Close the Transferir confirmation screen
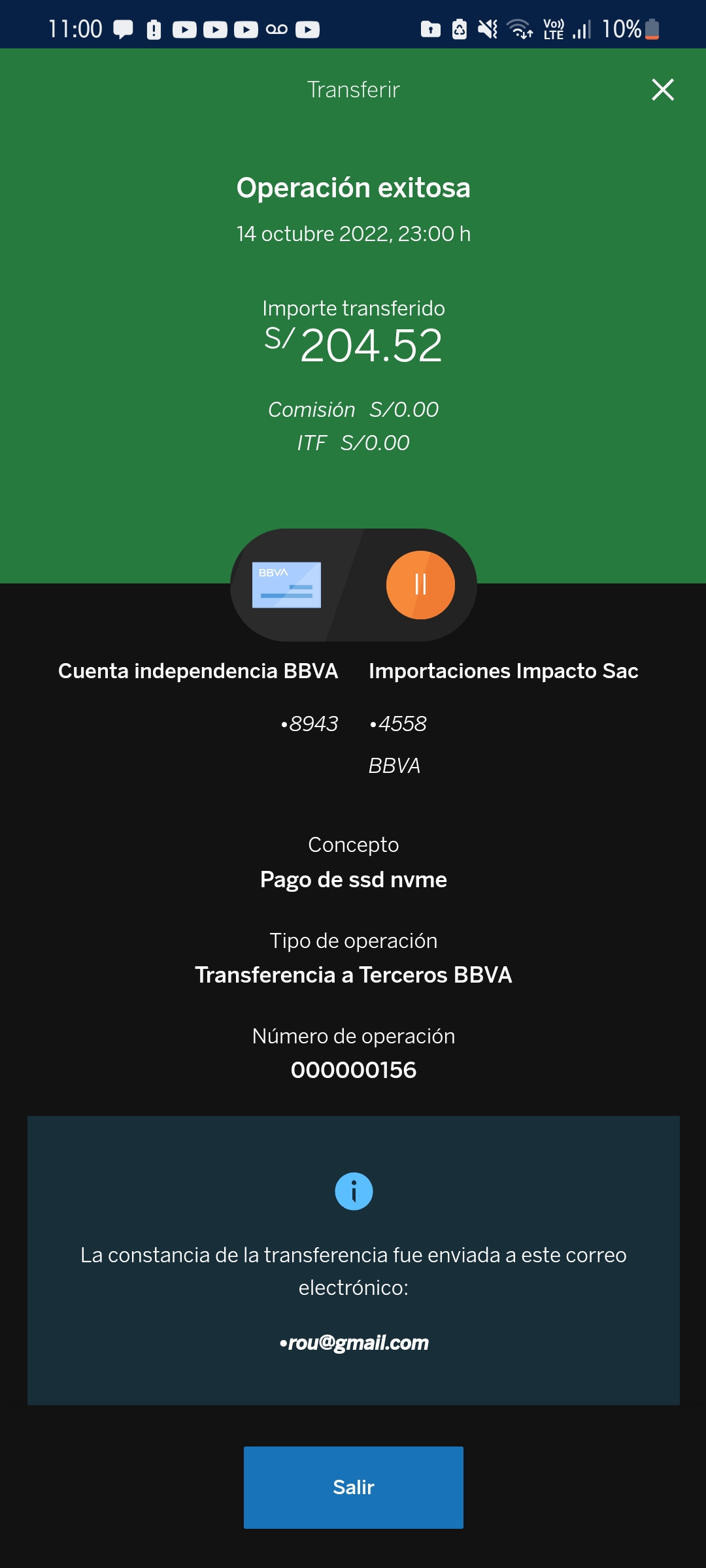 (662, 90)
